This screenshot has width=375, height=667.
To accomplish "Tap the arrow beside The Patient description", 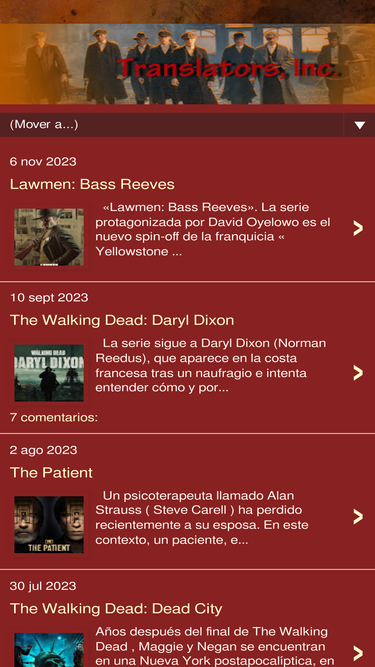I will click(x=358, y=517).
